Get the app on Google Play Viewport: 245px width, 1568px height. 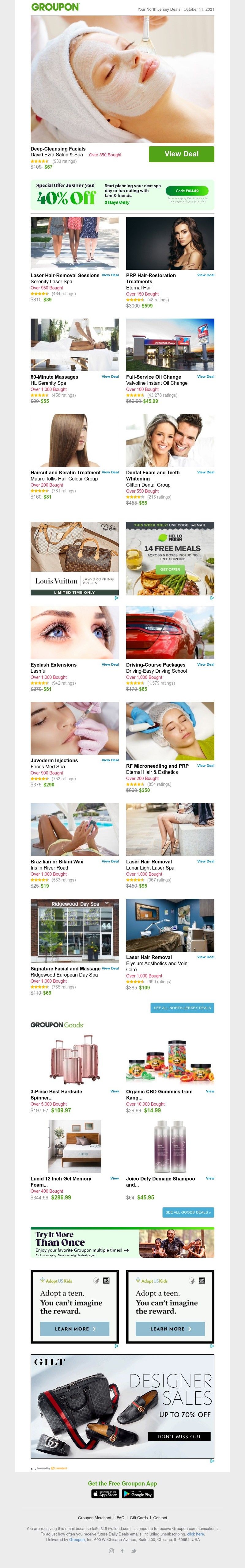(138, 1494)
